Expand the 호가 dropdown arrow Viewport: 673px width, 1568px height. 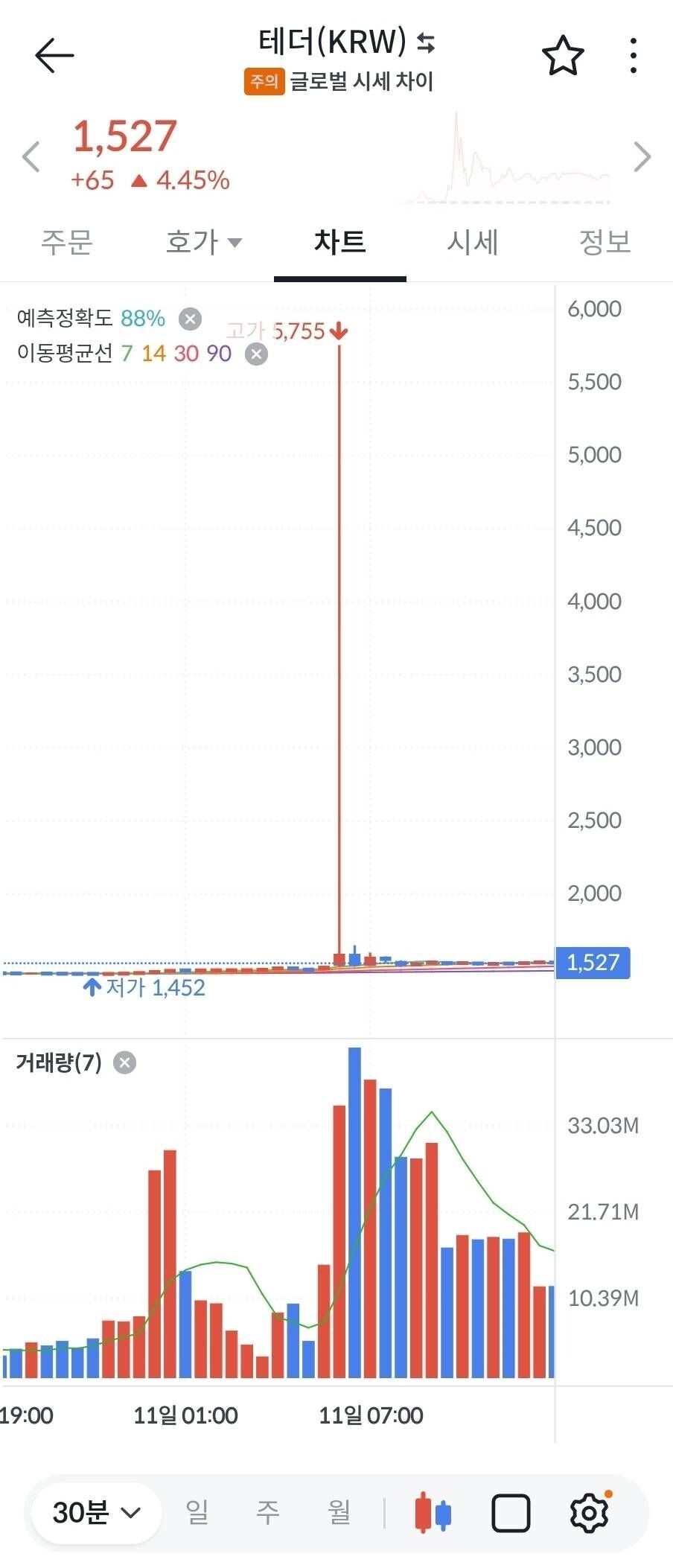click(x=236, y=243)
